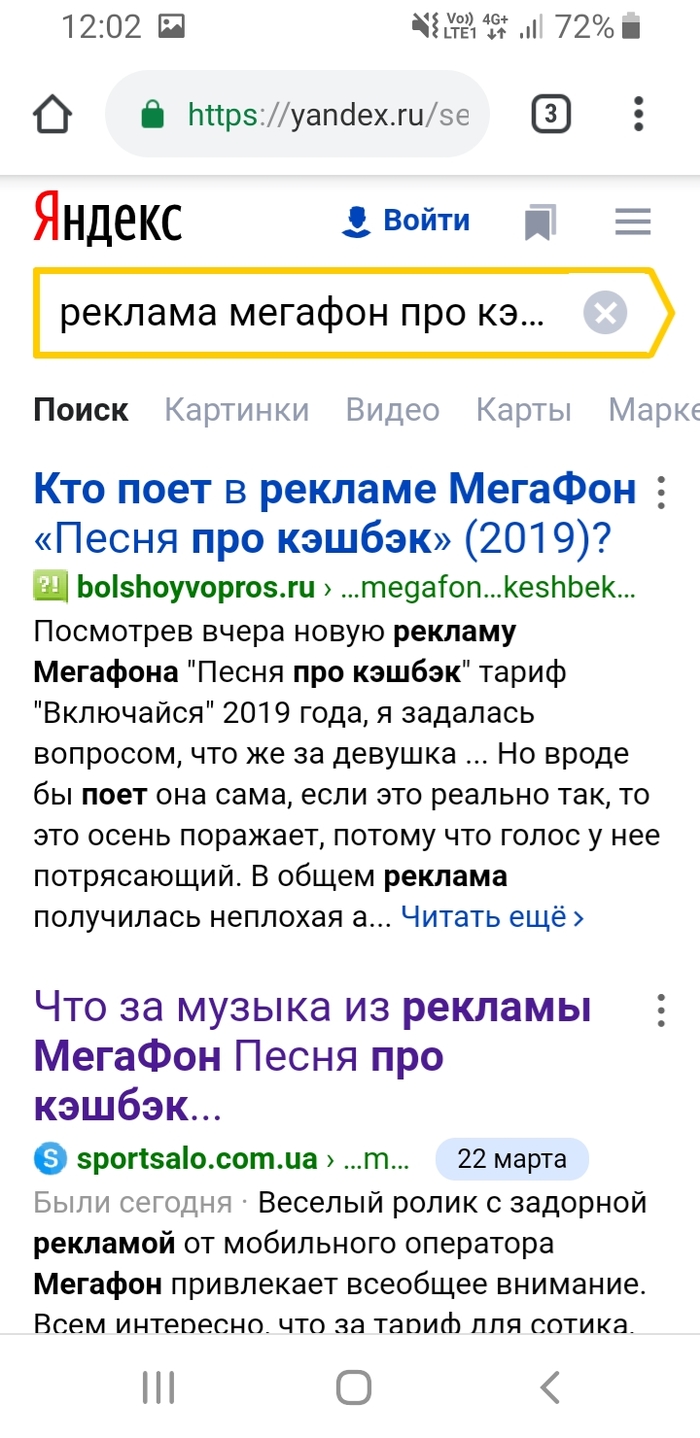Edit the search query field
The image size is (700, 1438).
[x=300, y=313]
